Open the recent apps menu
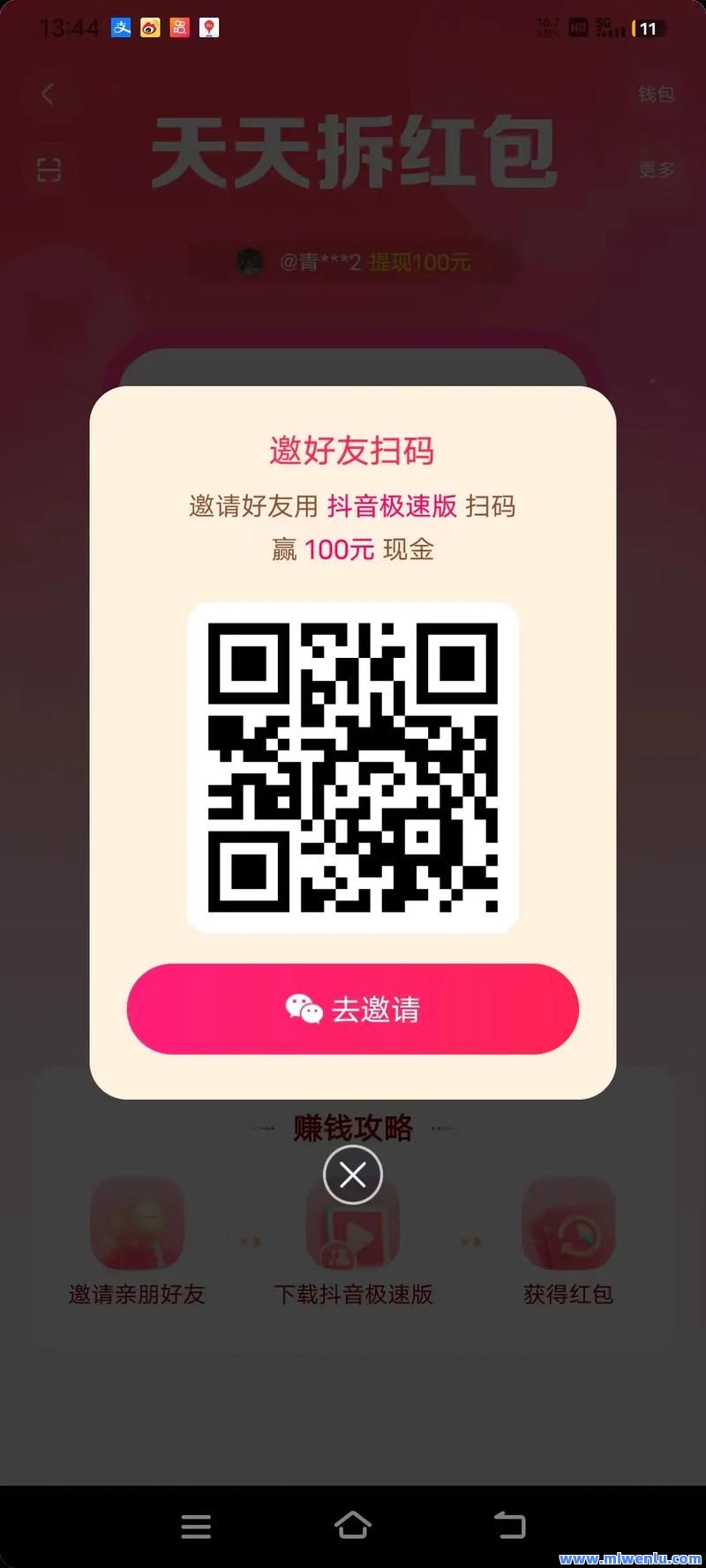706x1568 pixels. point(196,1527)
